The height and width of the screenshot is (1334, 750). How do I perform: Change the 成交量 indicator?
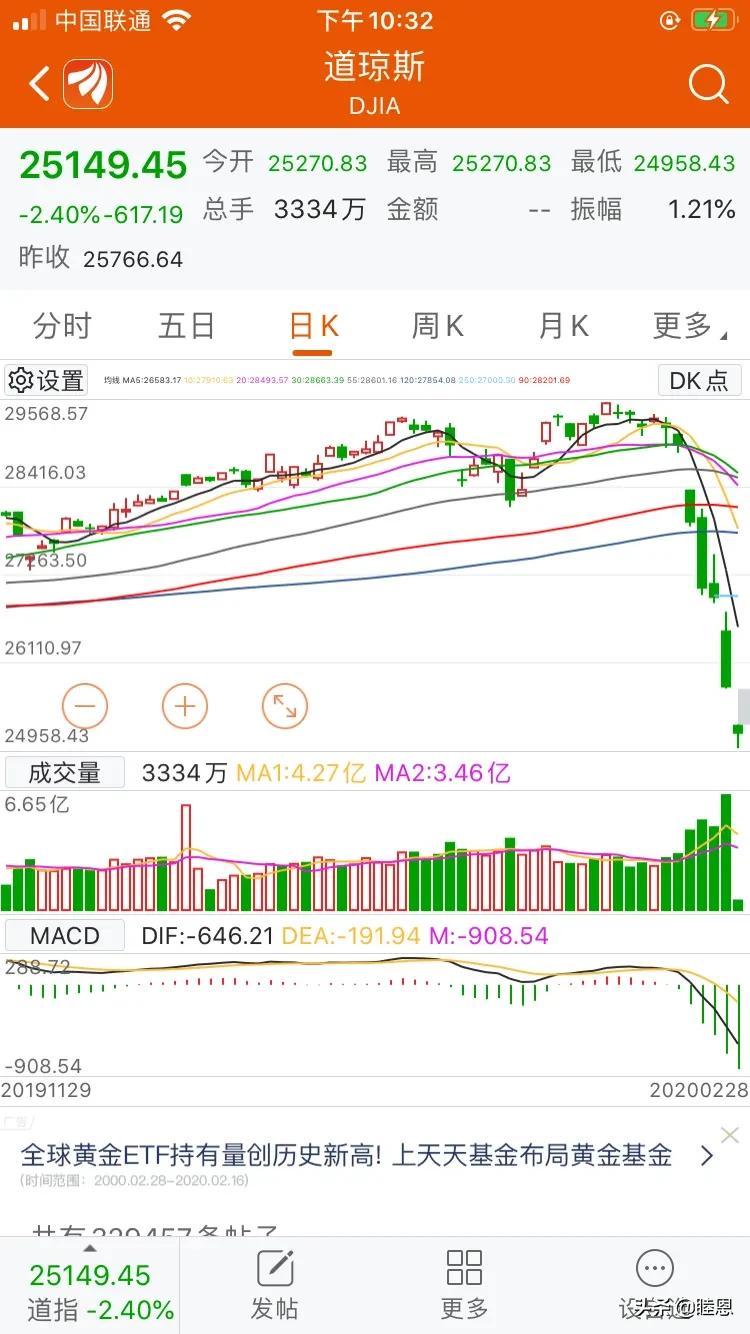65,772
